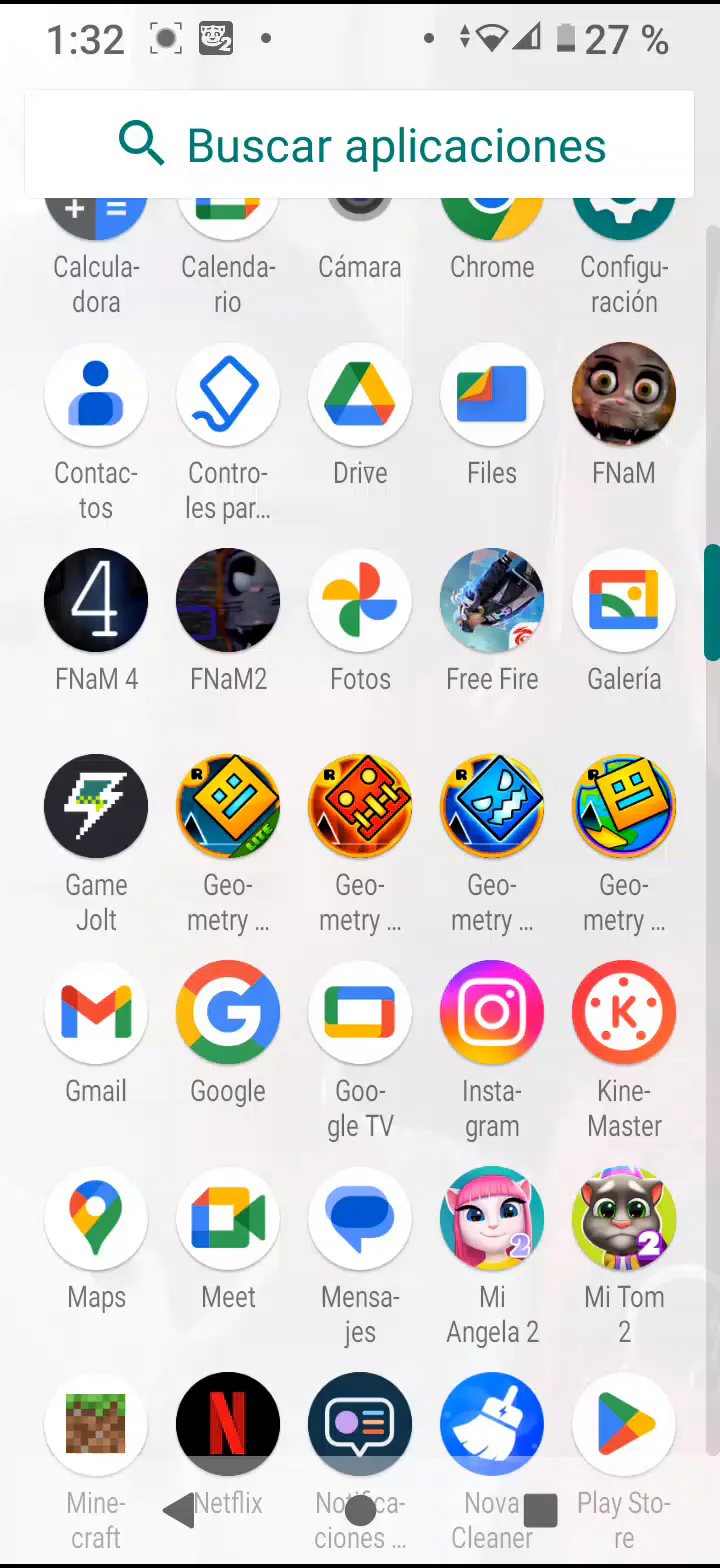
Task: Open Gmail
Action: pyautogui.click(x=96, y=1012)
